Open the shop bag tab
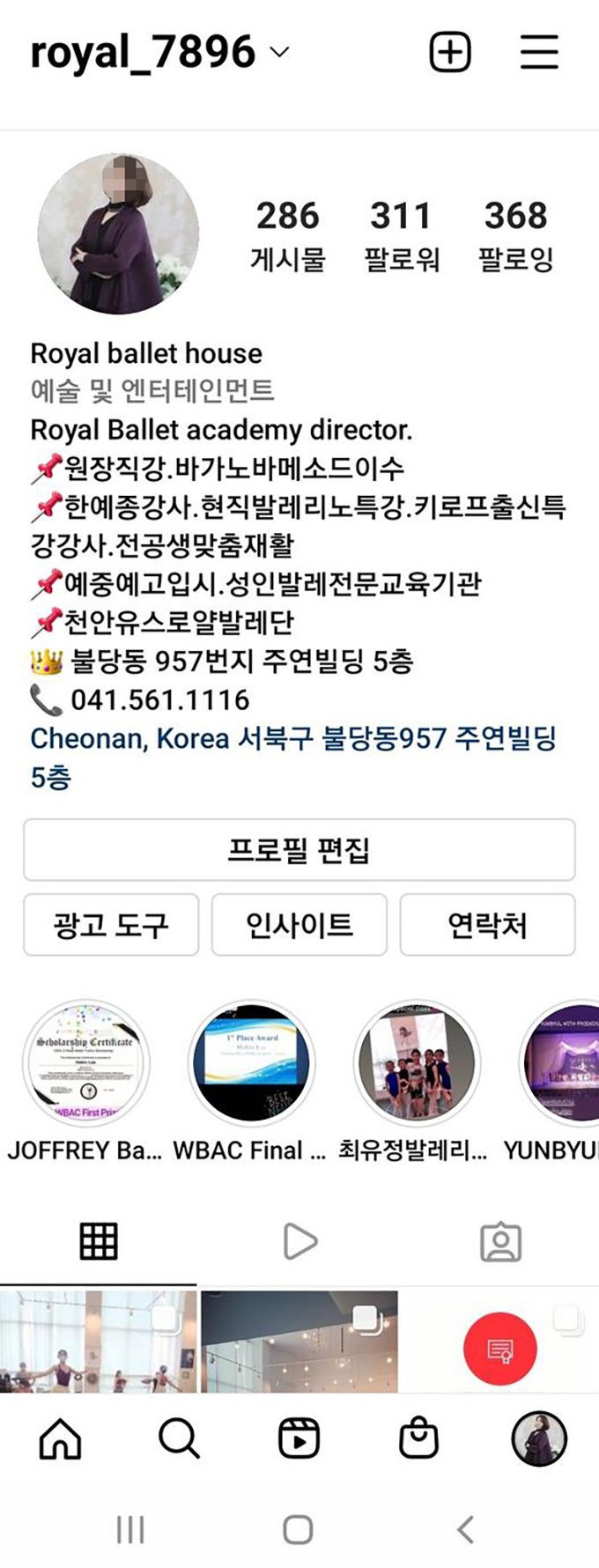This screenshot has width=599, height=1568. (418, 1439)
